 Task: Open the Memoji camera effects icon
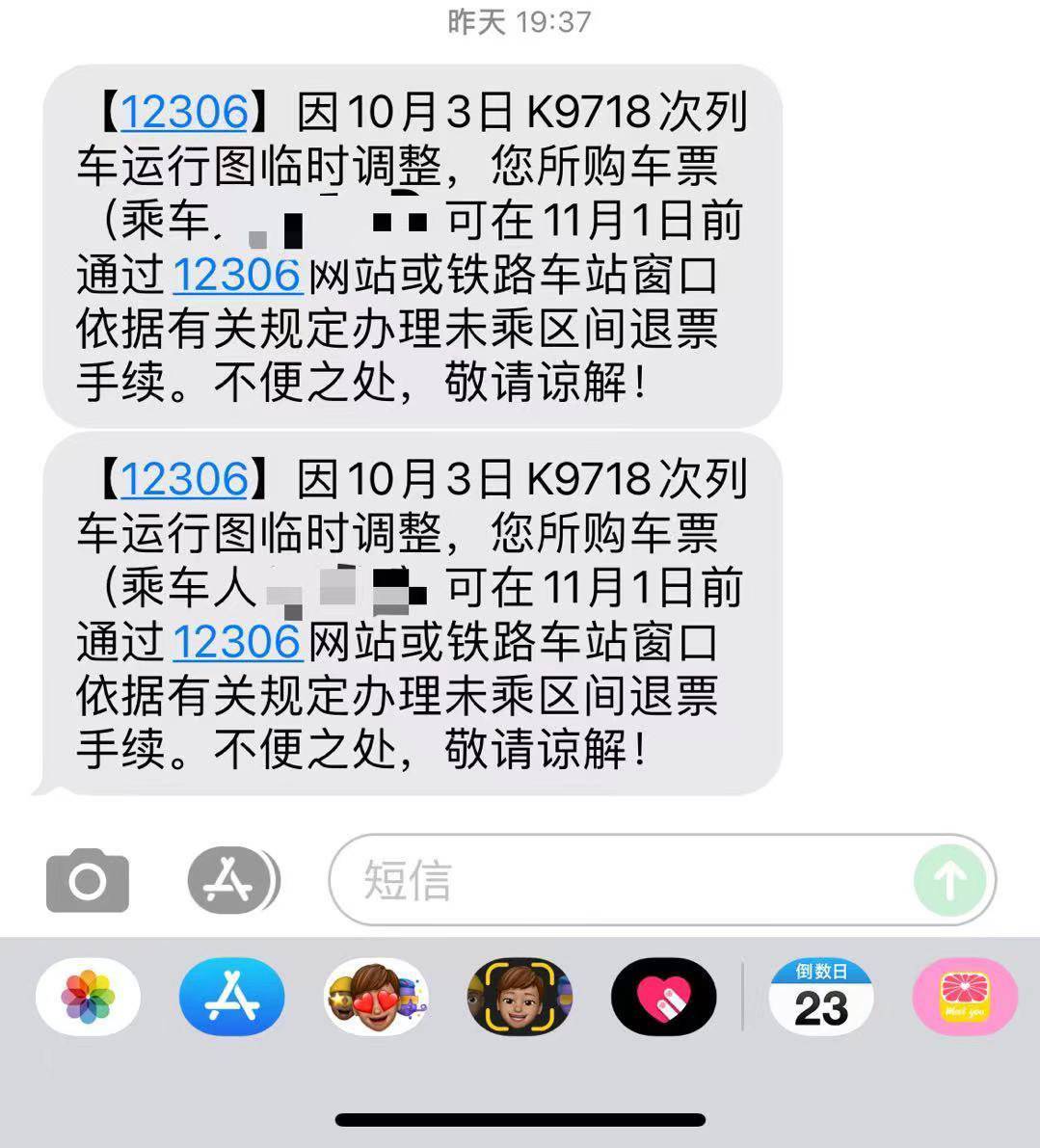coord(520,999)
